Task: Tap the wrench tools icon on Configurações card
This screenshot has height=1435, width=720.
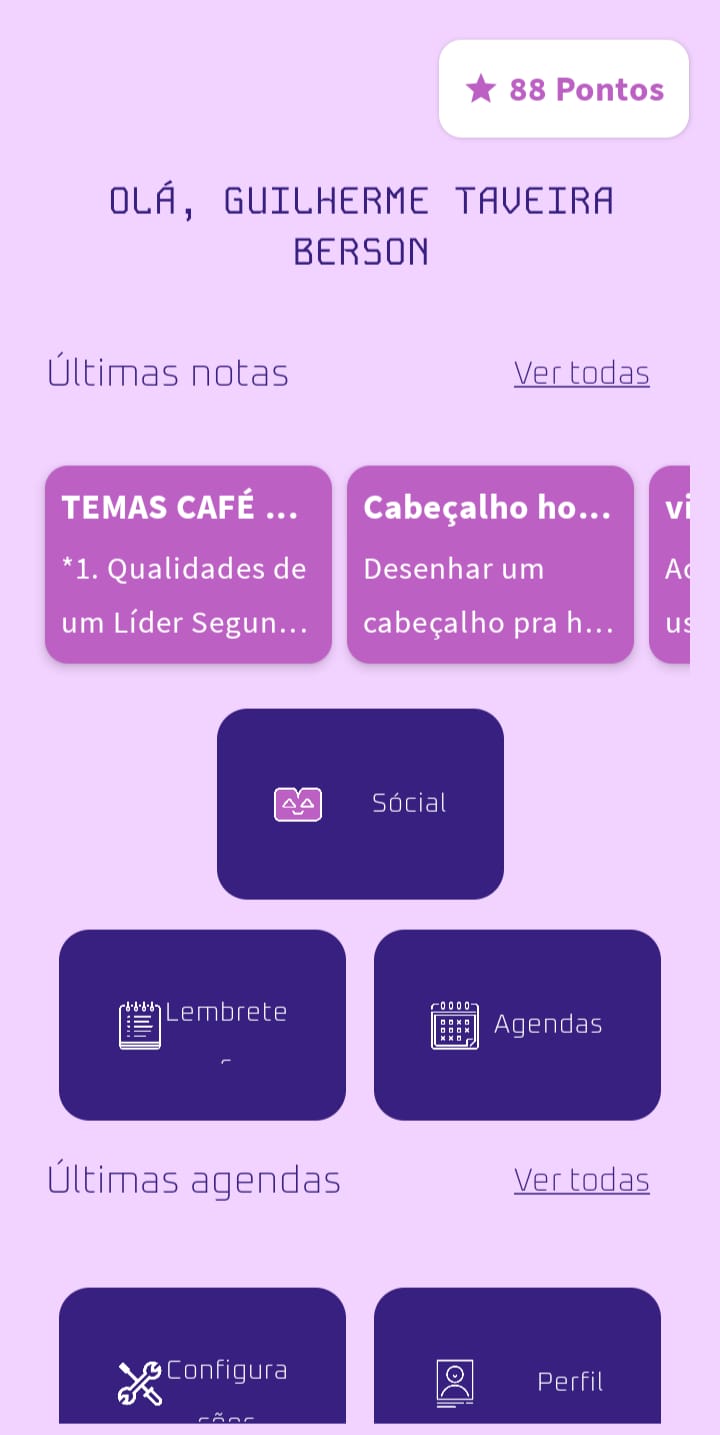Action: 138,1381
